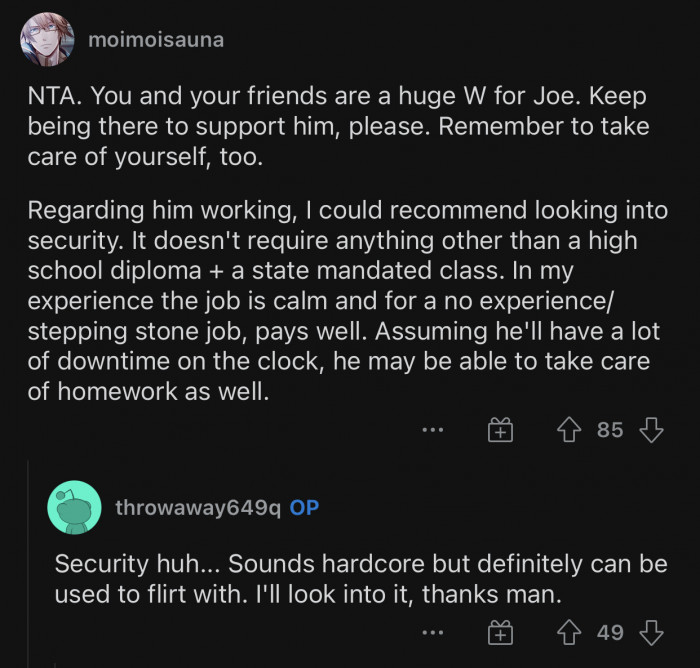Open throwaway649q username link
This screenshot has width=700, height=668.
pos(198,507)
